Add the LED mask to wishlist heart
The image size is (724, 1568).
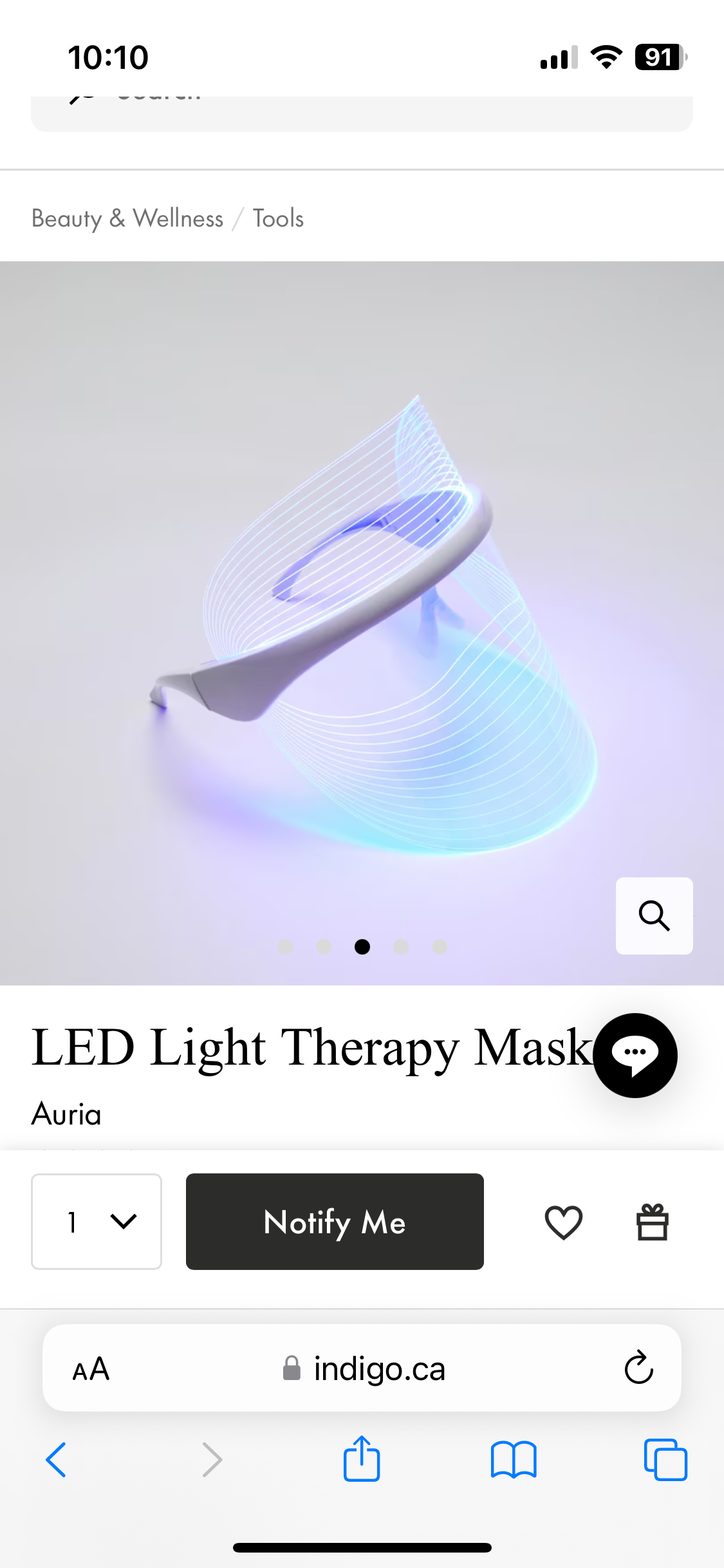point(562,1221)
